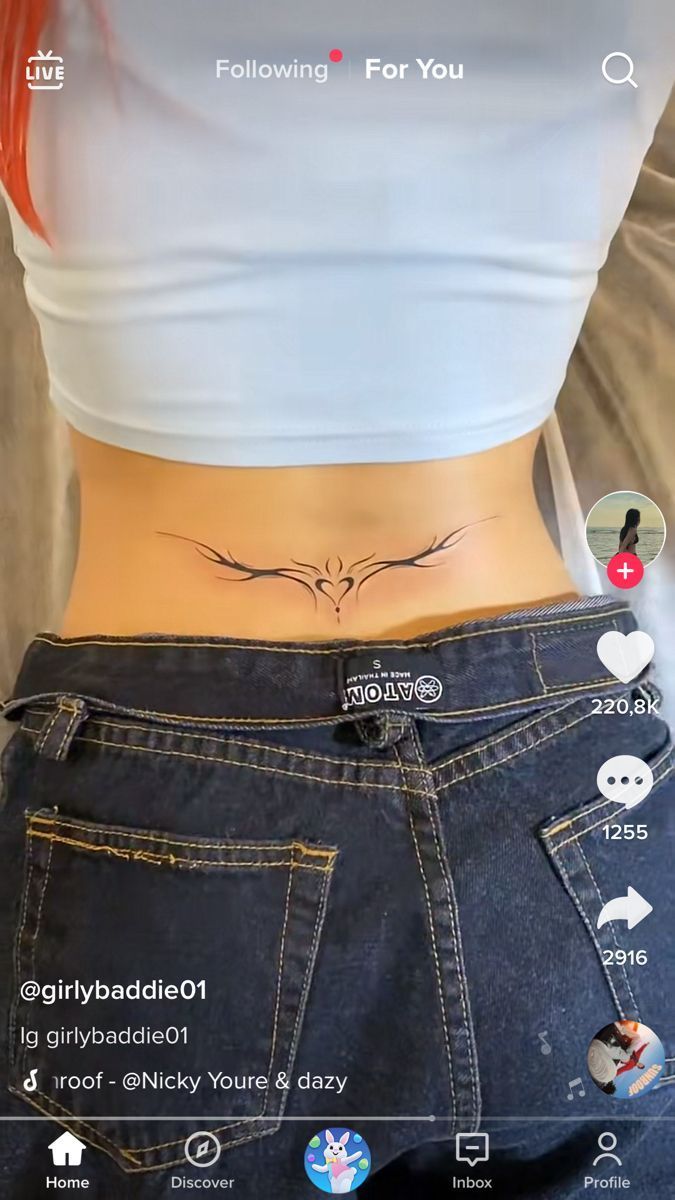This screenshot has height=1200, width=675.
Task: Like this video with the heart
Action: pos(625,658)
